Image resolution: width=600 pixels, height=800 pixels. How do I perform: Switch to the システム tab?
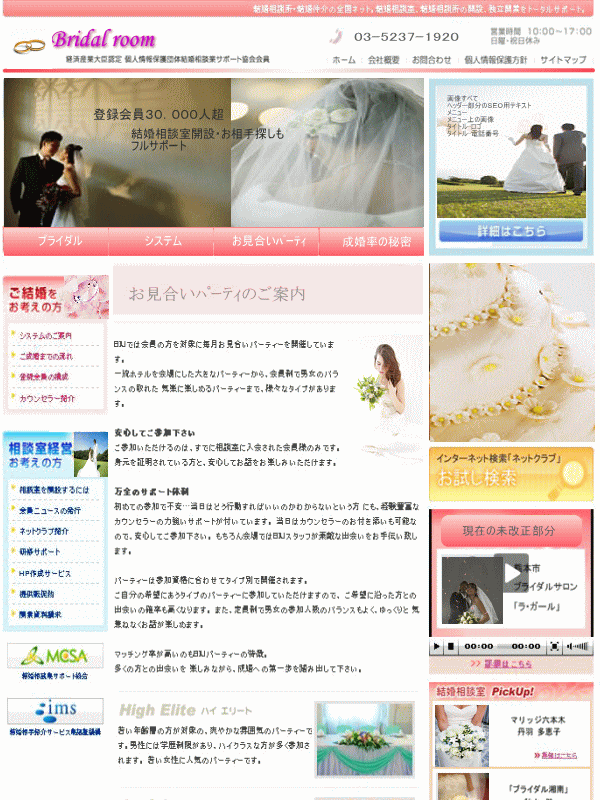(x=163, y=242)
